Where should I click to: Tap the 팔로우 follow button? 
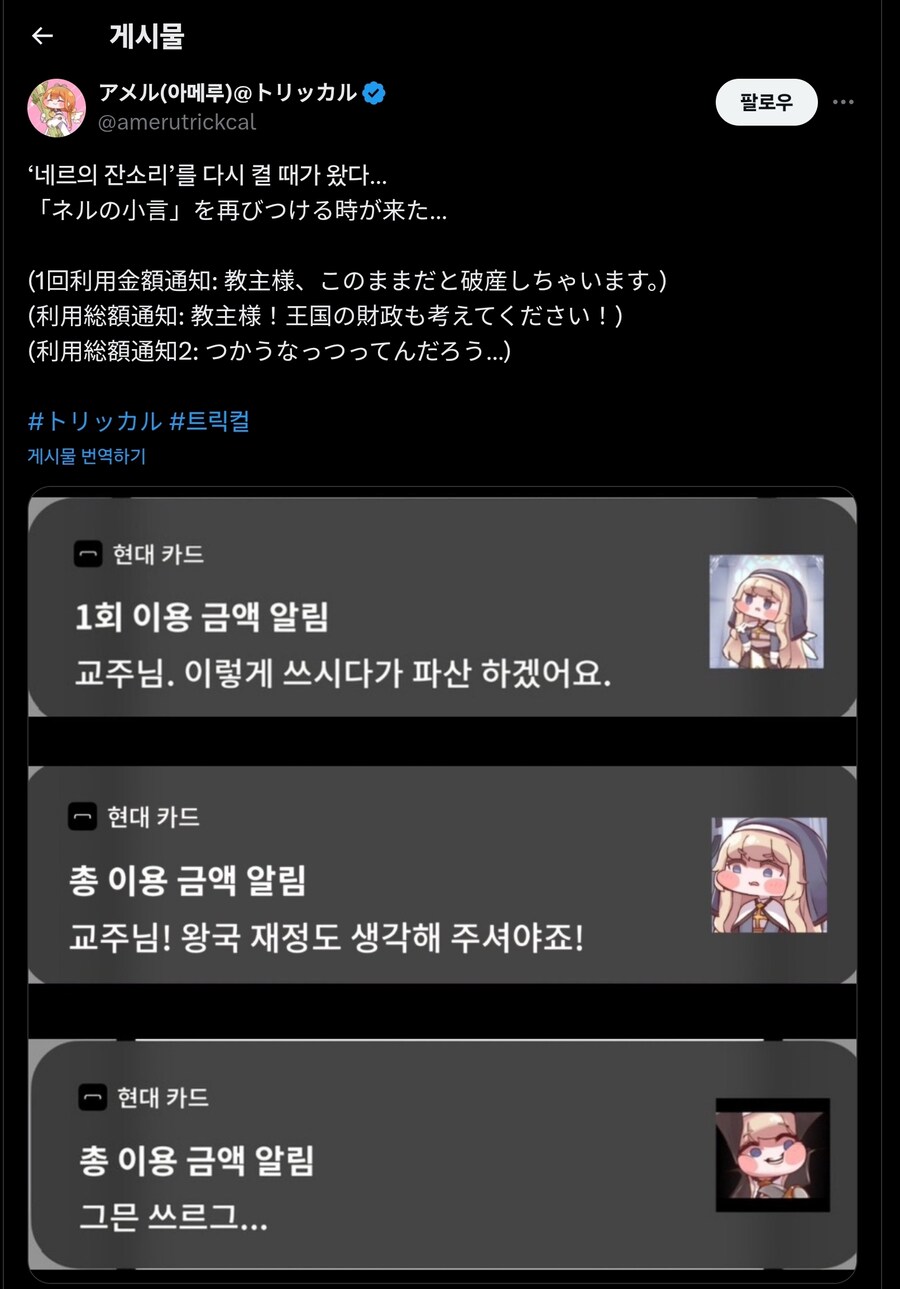pyautogui.click(x=766, y=102)
